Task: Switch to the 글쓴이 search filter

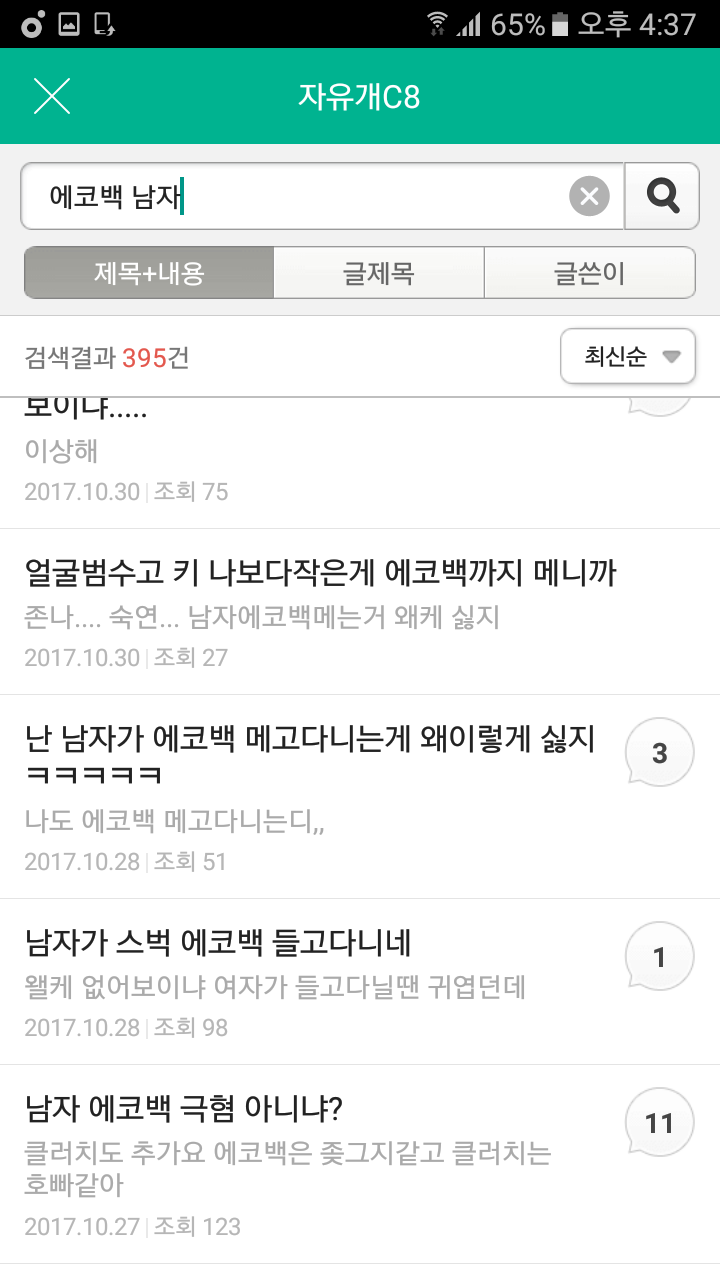Action: (x=590, y=272)
